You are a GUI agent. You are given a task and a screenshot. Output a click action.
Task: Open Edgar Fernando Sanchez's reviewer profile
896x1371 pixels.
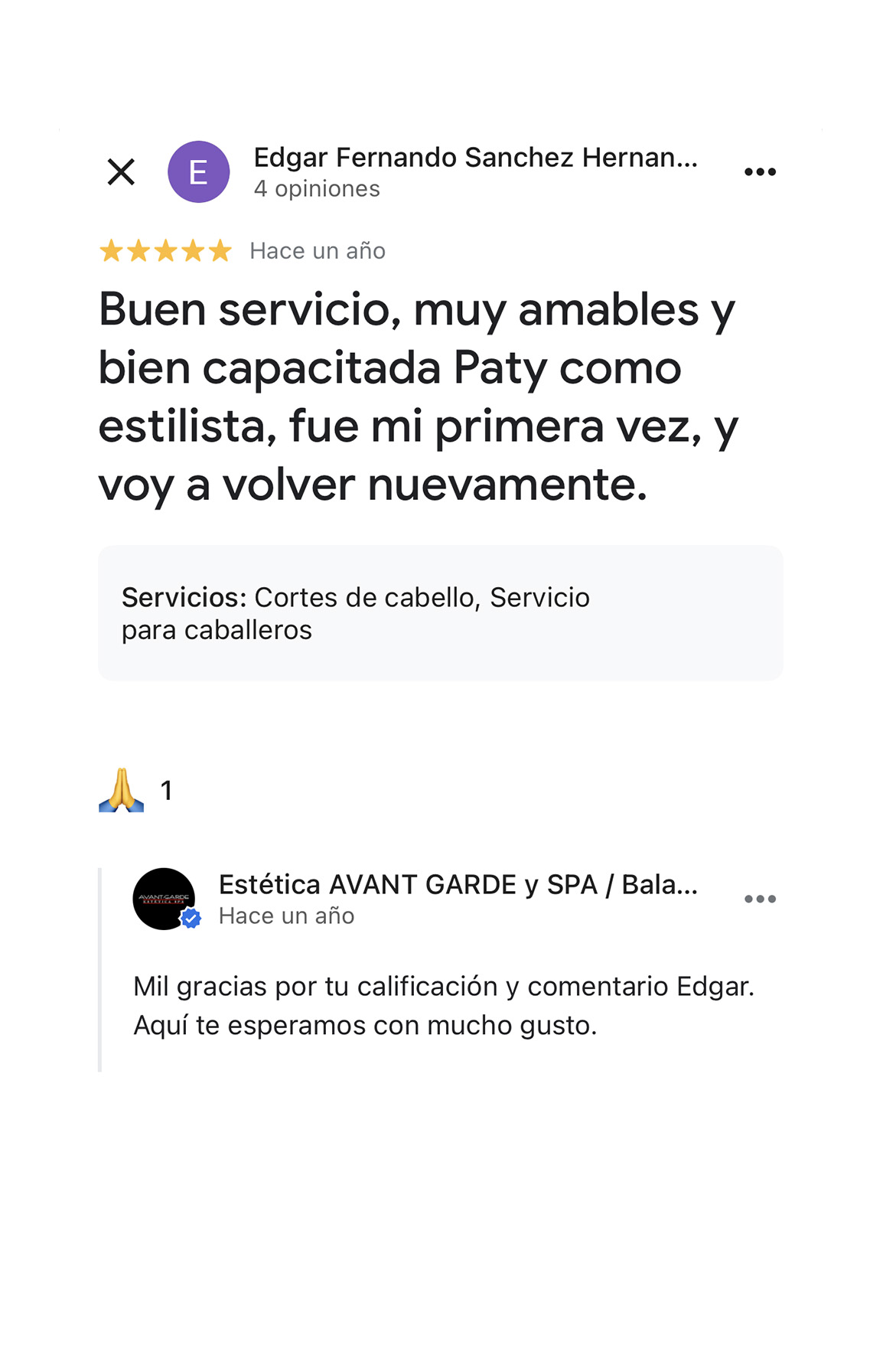coord(474,158)
